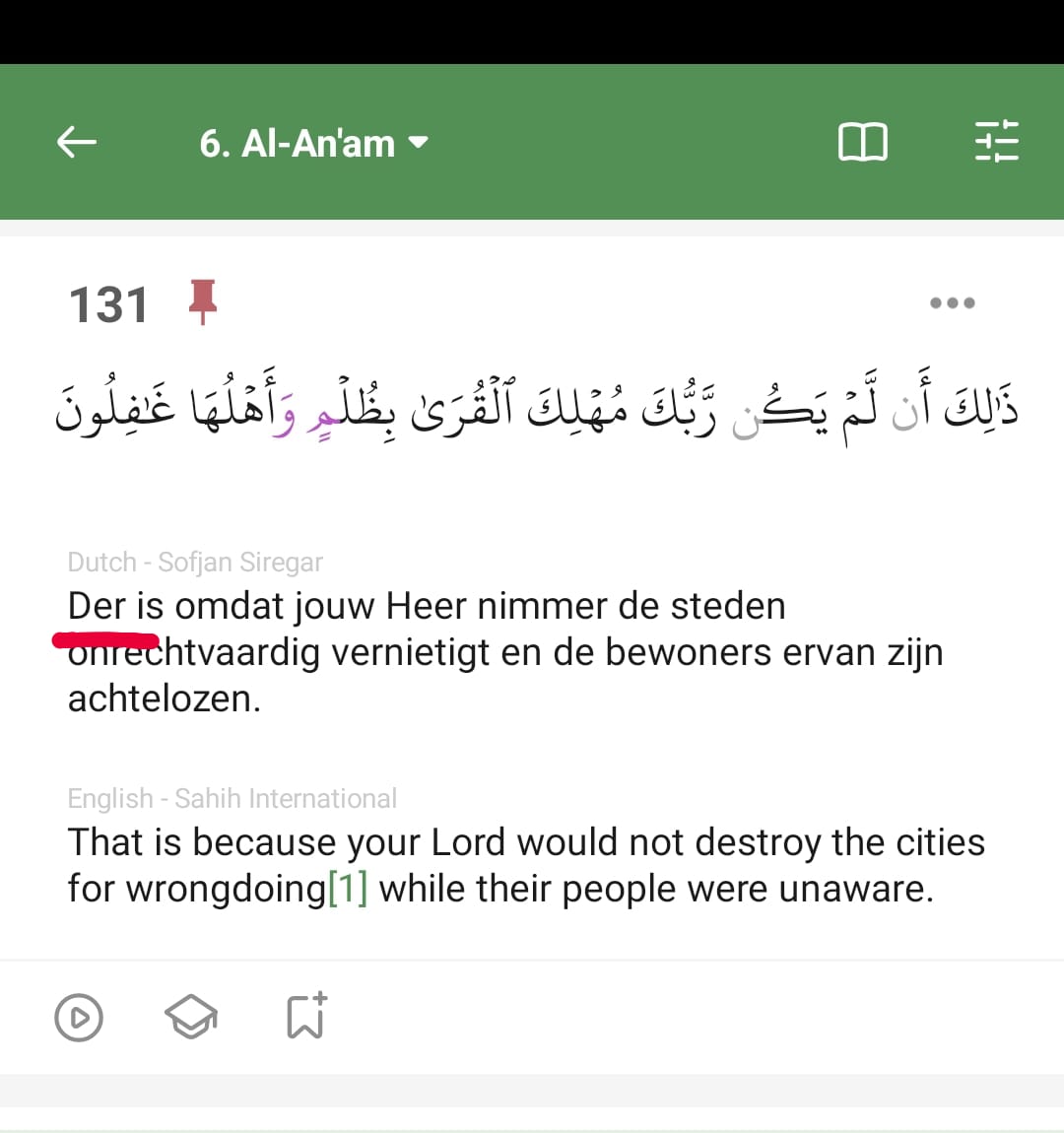Open reading mode book icon
The image size is (1064, 1133).
point(862,143)
